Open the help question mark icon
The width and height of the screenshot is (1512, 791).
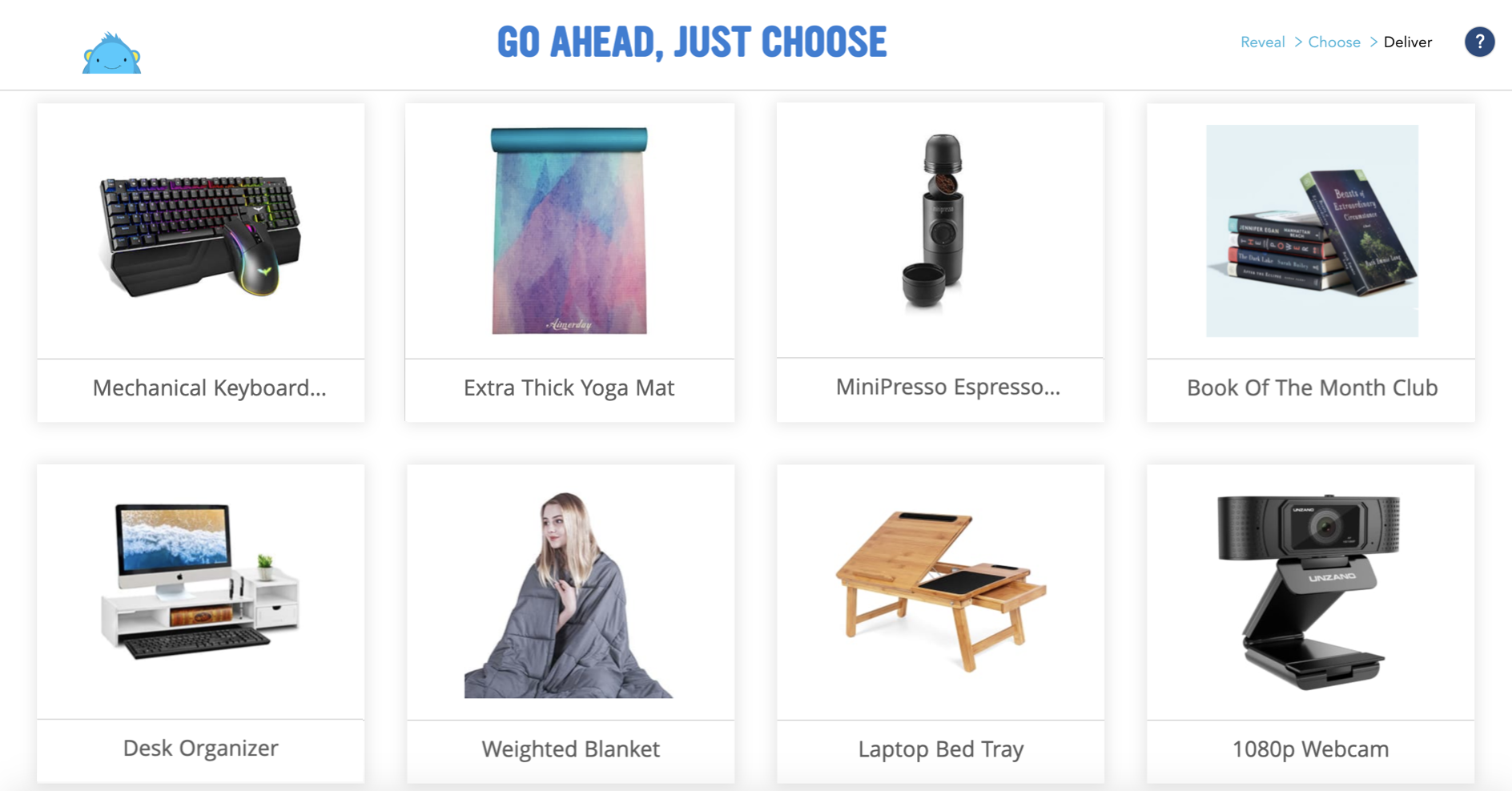tap(1479, 42)
